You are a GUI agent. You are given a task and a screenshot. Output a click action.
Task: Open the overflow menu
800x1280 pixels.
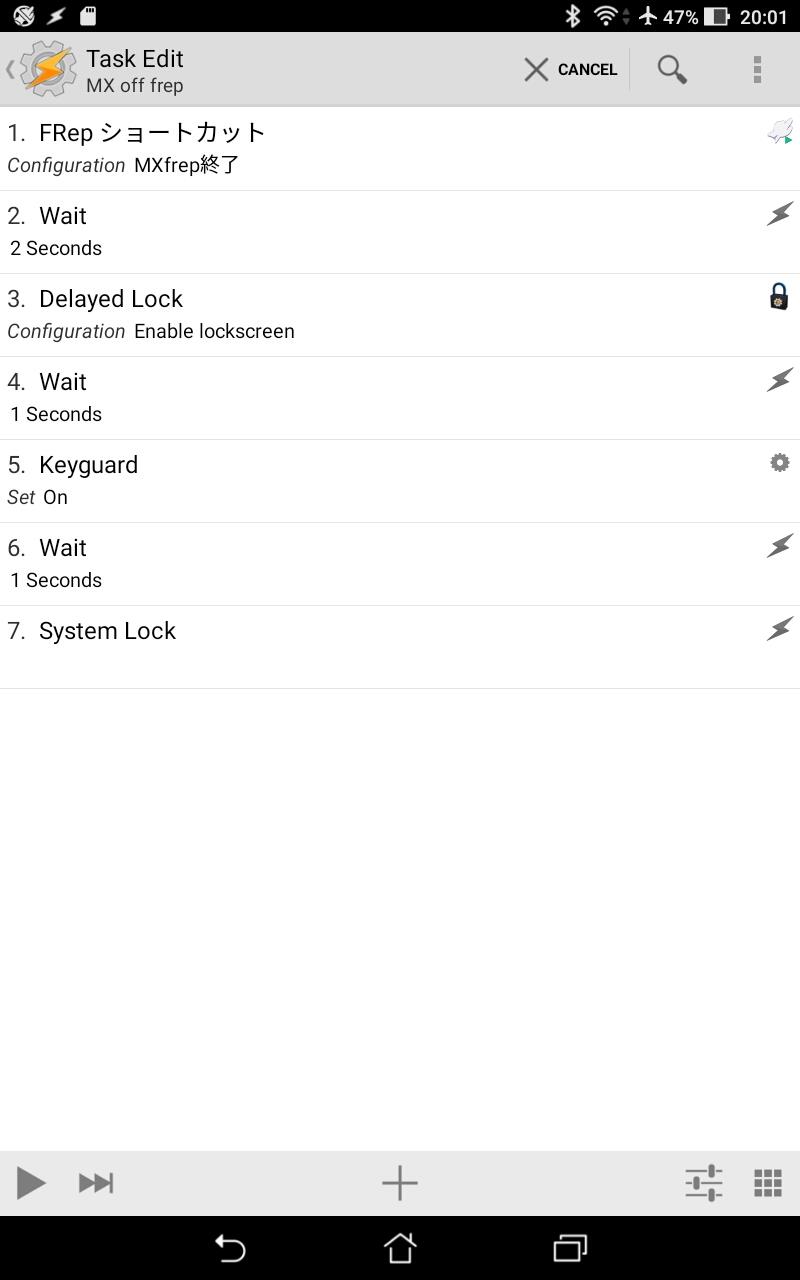(757, 69)
